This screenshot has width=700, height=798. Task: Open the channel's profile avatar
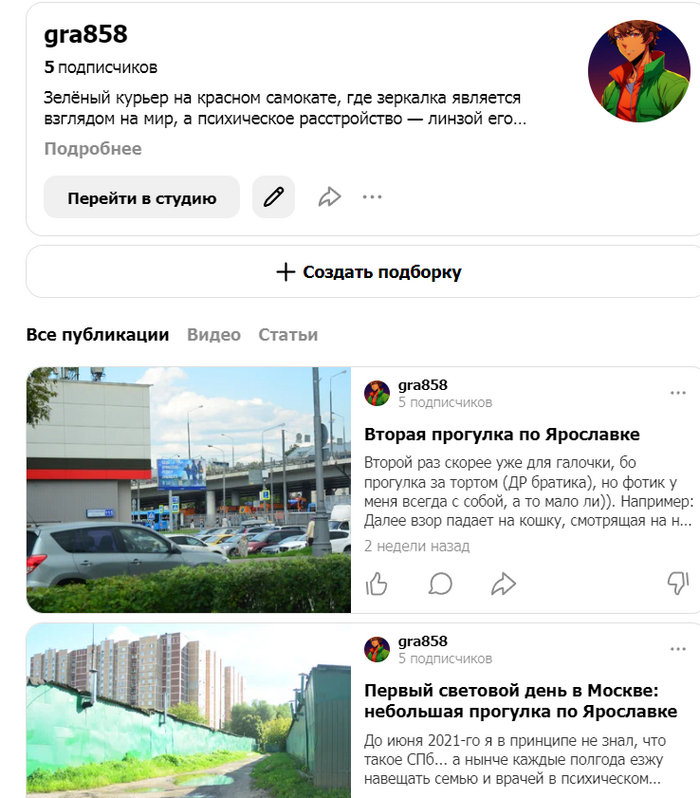click(x=639, y=71)
